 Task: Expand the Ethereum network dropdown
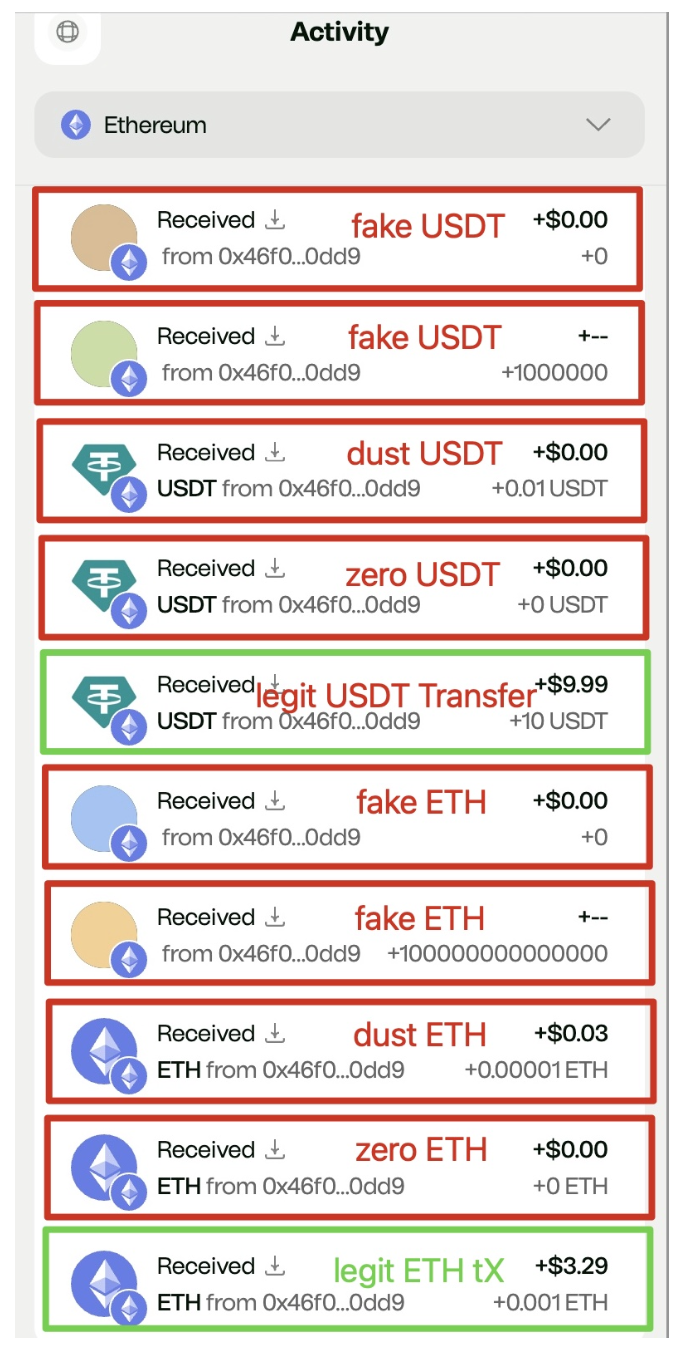(x=339, y=125)
